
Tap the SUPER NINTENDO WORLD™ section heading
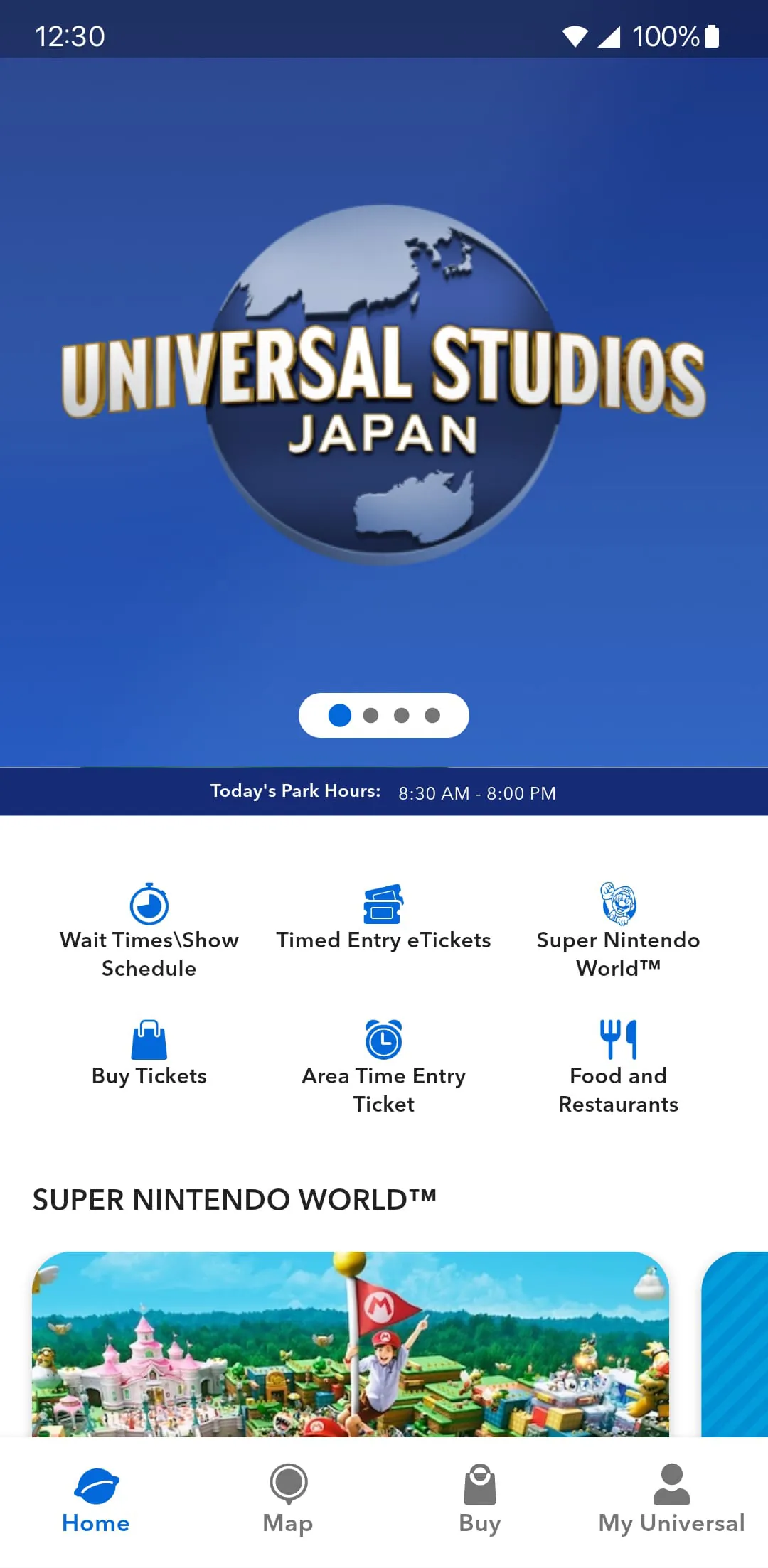[x=235, y=1199]
